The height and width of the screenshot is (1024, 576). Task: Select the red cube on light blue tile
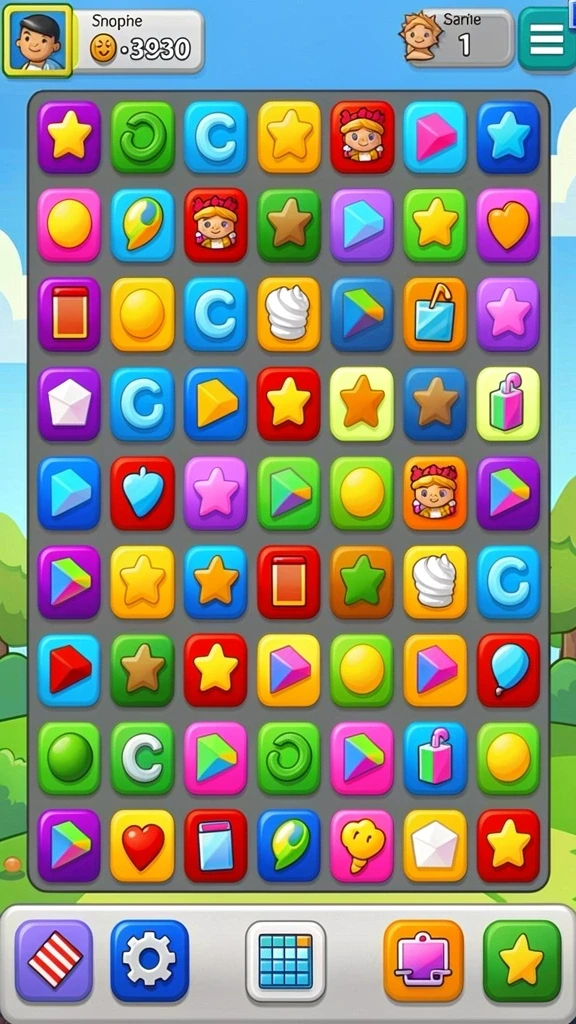(69, 669)
